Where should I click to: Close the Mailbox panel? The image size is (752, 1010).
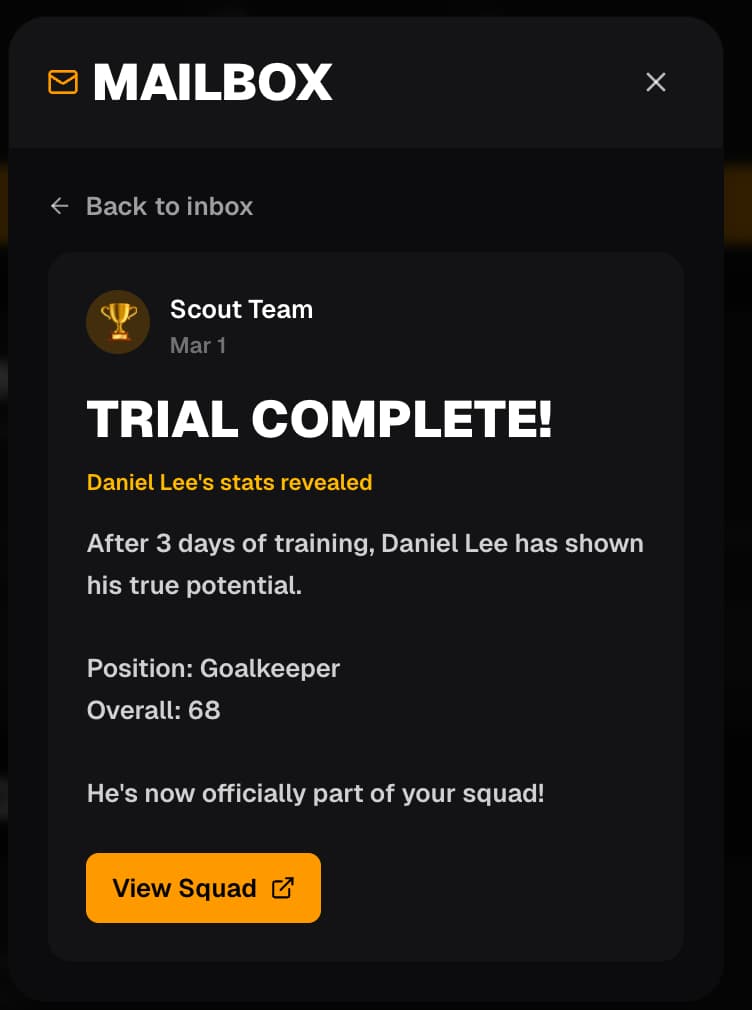(656, 82)
